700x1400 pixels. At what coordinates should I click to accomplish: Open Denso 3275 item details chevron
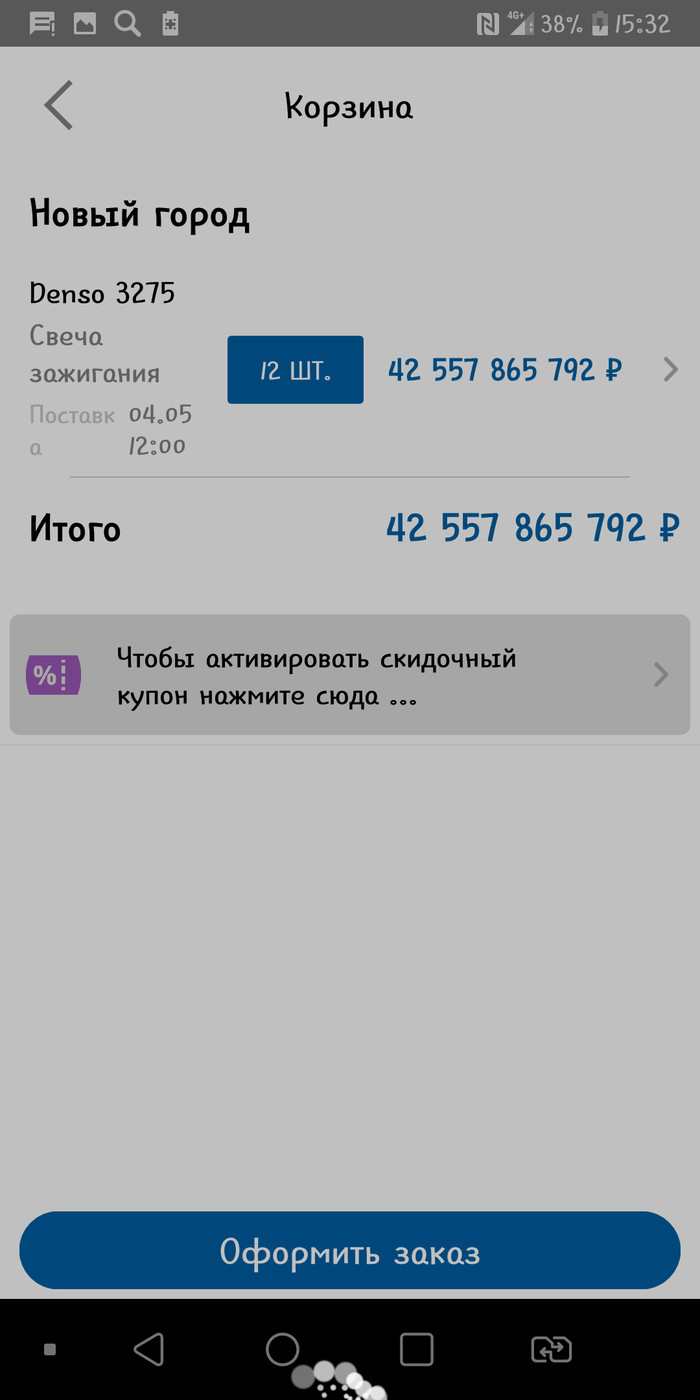[671, 371]
